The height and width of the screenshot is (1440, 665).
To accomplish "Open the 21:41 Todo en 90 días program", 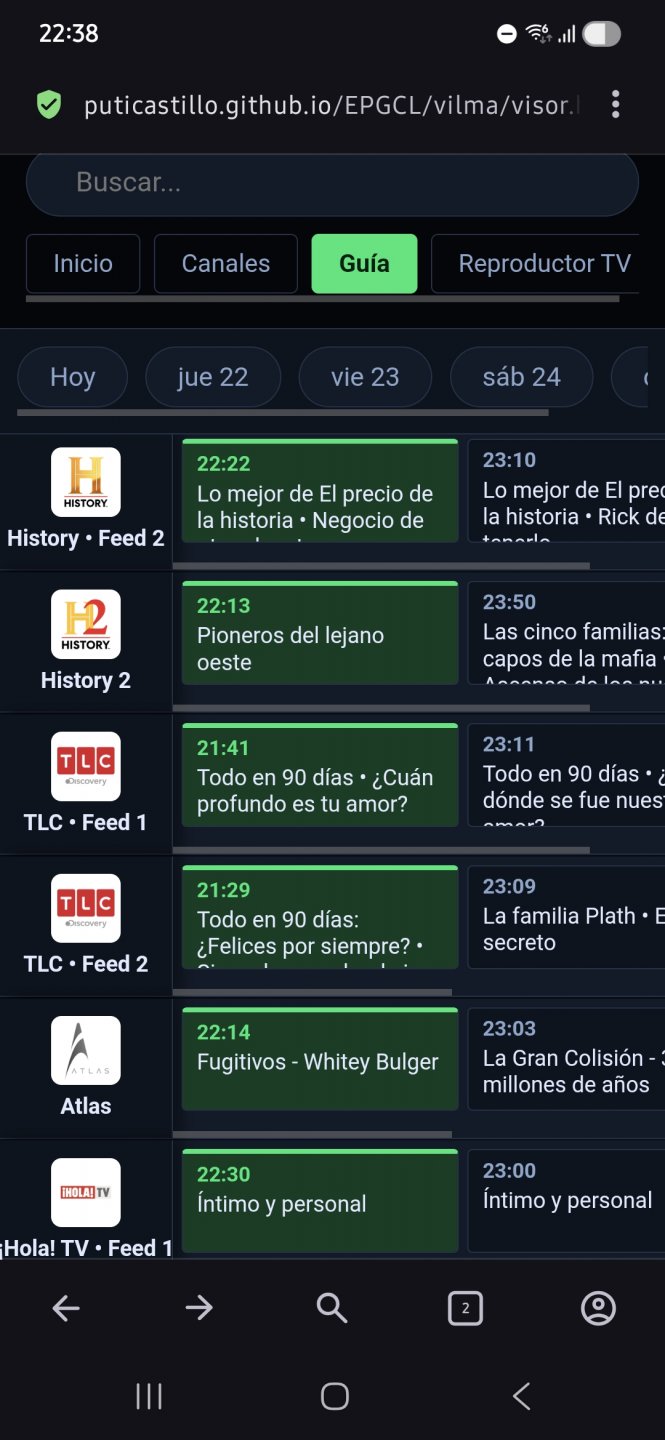I will point(319,776).
